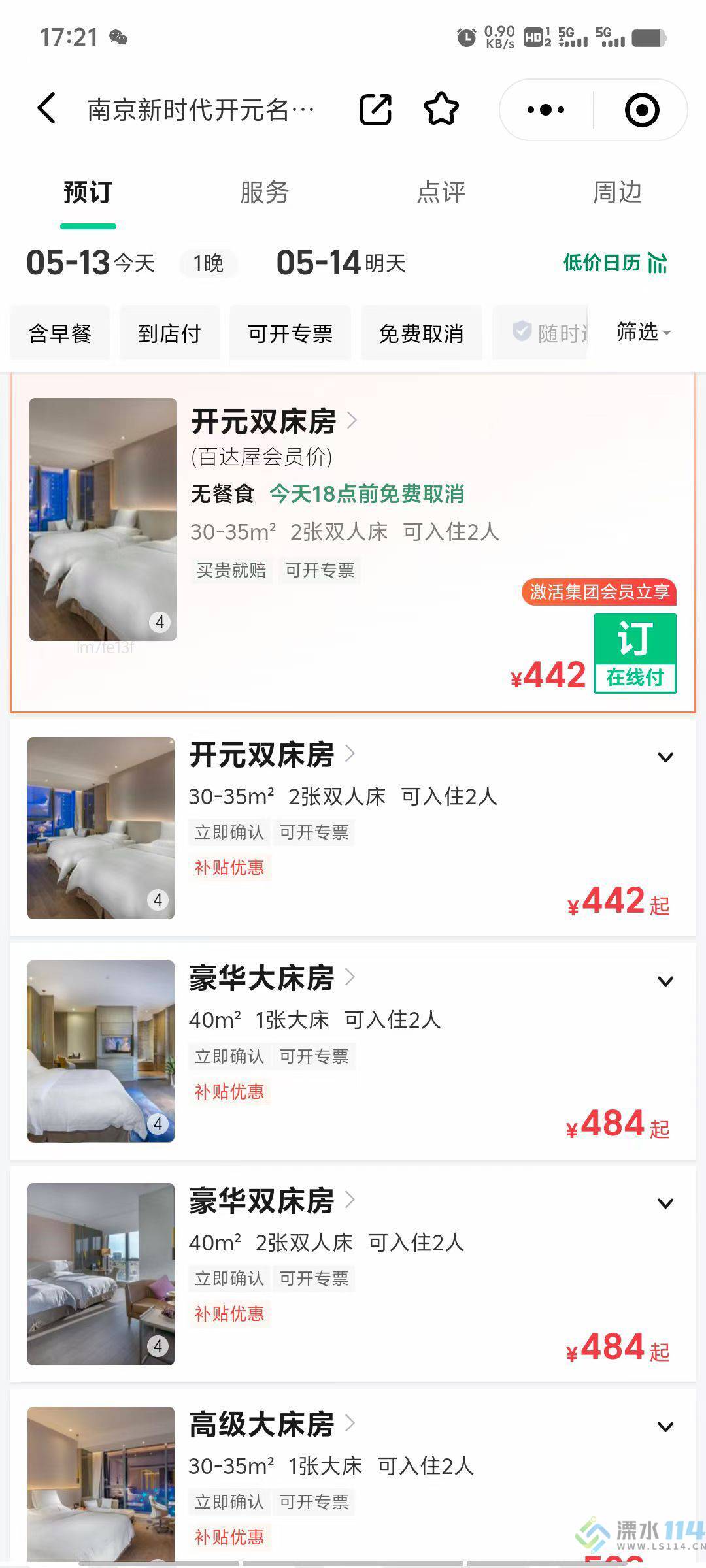Filter rooms by 到店付

169,334
